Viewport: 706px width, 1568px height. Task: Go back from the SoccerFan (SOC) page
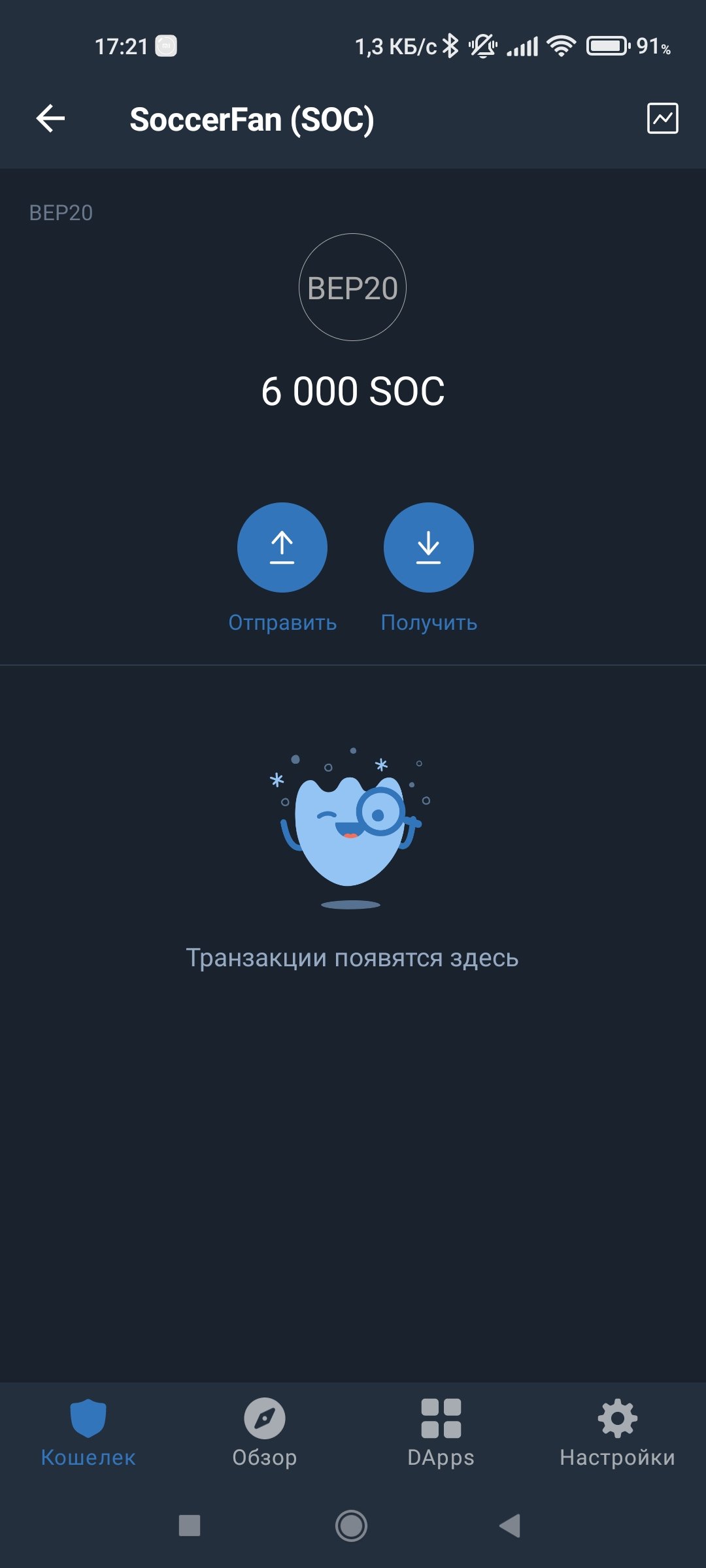pyautogui.click(x=50, y=119)
